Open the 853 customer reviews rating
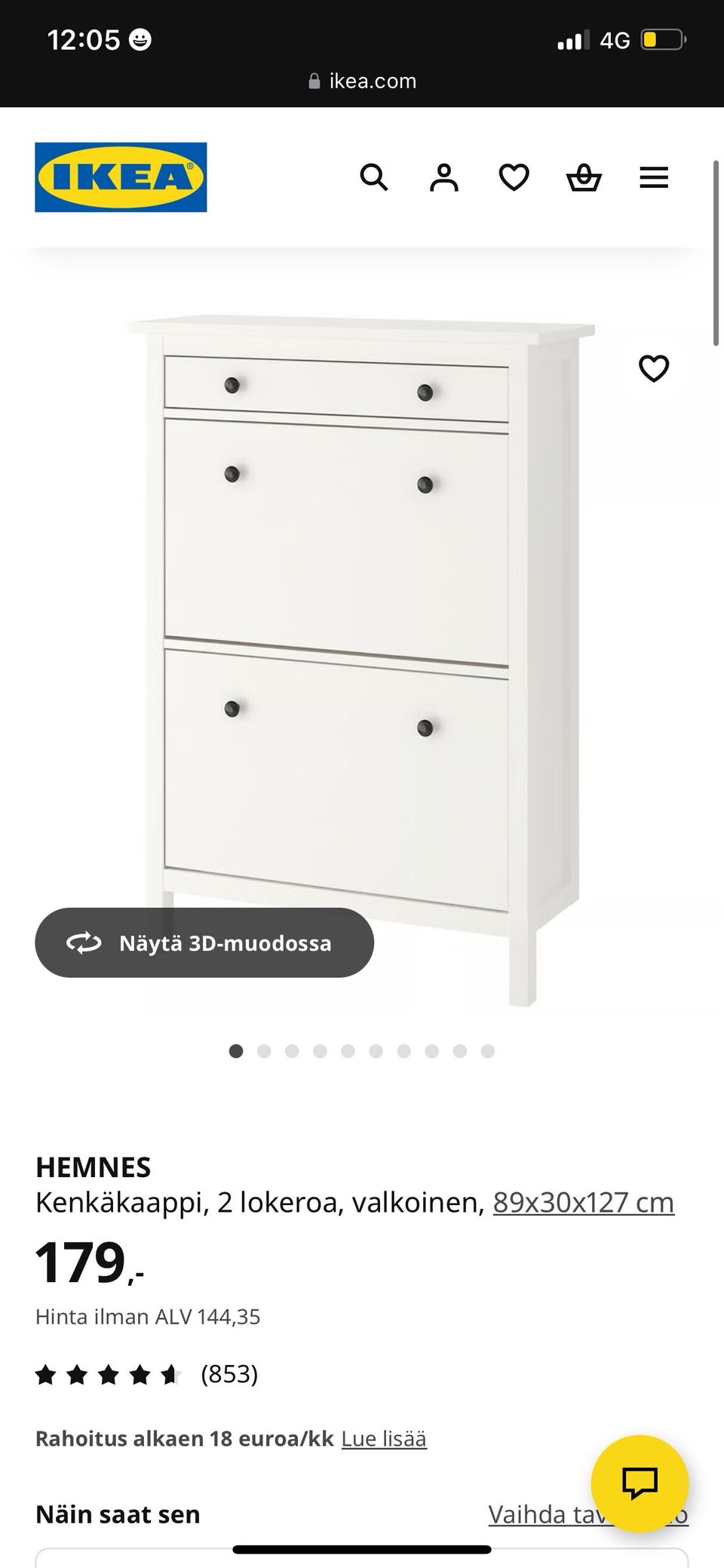The width and height of the screenshot is (724, 1568). [147, 1374]
